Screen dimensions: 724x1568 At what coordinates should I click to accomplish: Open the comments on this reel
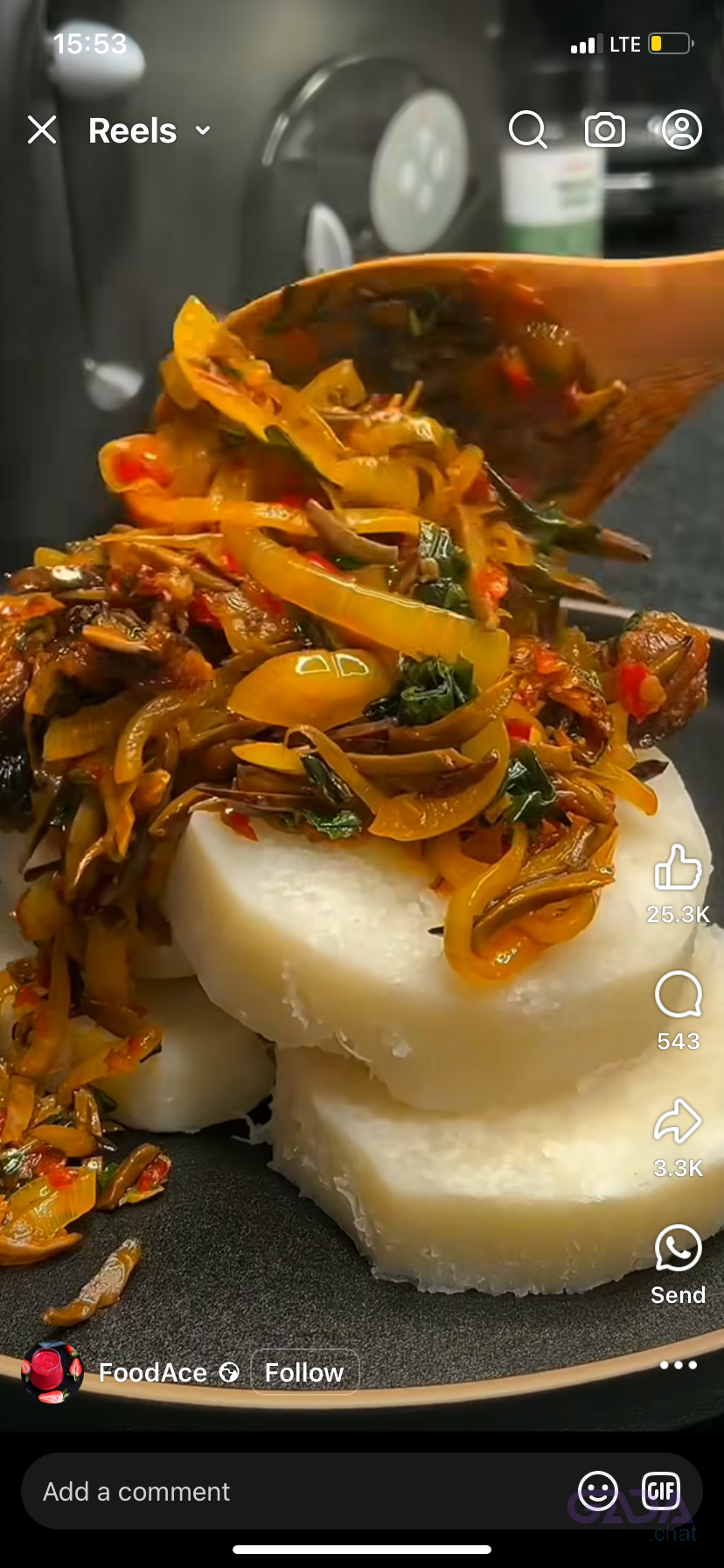click(x=679, y=995)
